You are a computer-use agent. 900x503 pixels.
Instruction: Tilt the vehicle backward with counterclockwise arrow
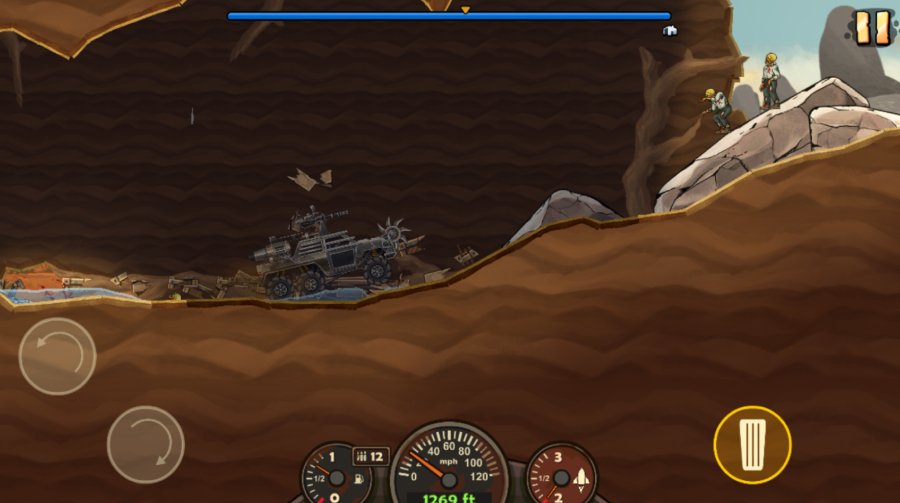pyautogui.click(x=57, y=356)
